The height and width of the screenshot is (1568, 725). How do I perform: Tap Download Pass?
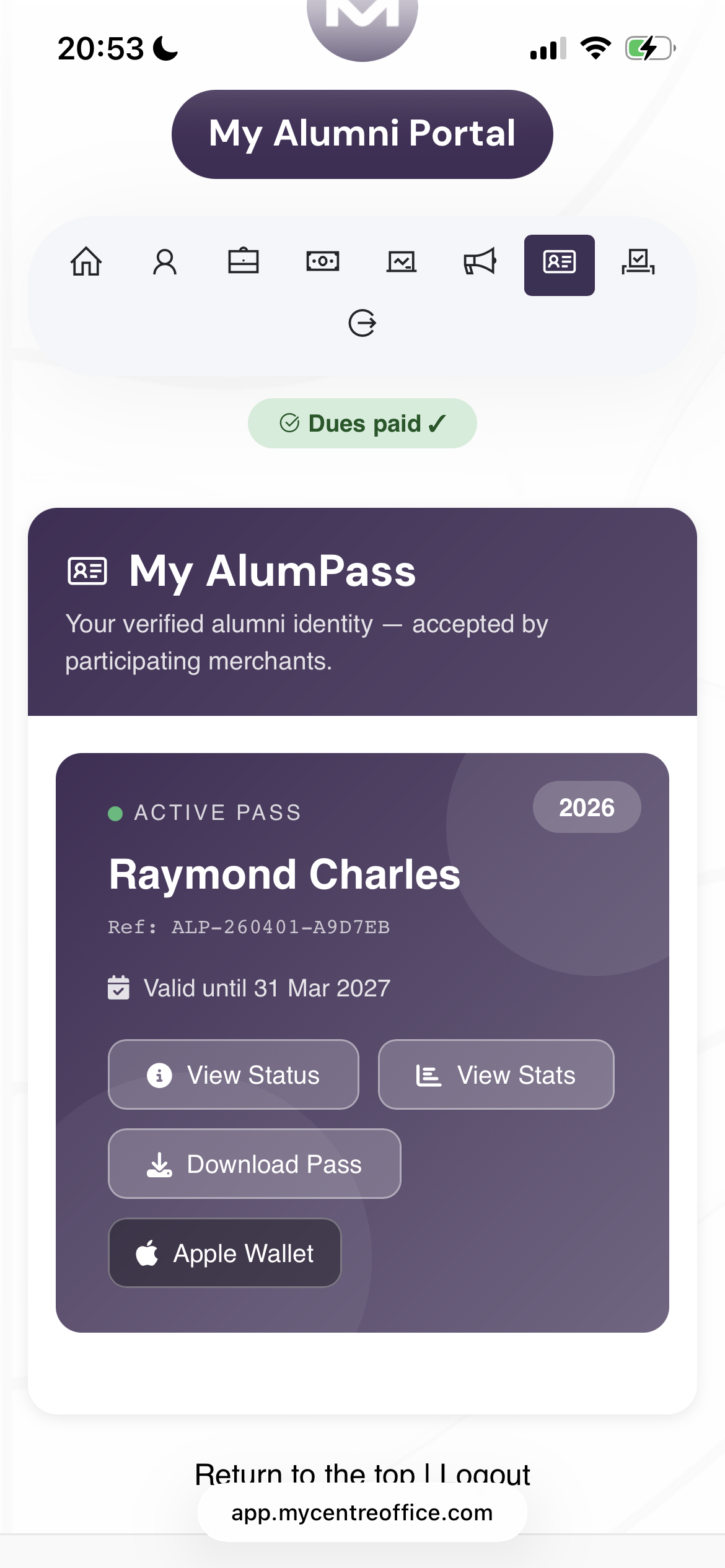point(254,1164)
